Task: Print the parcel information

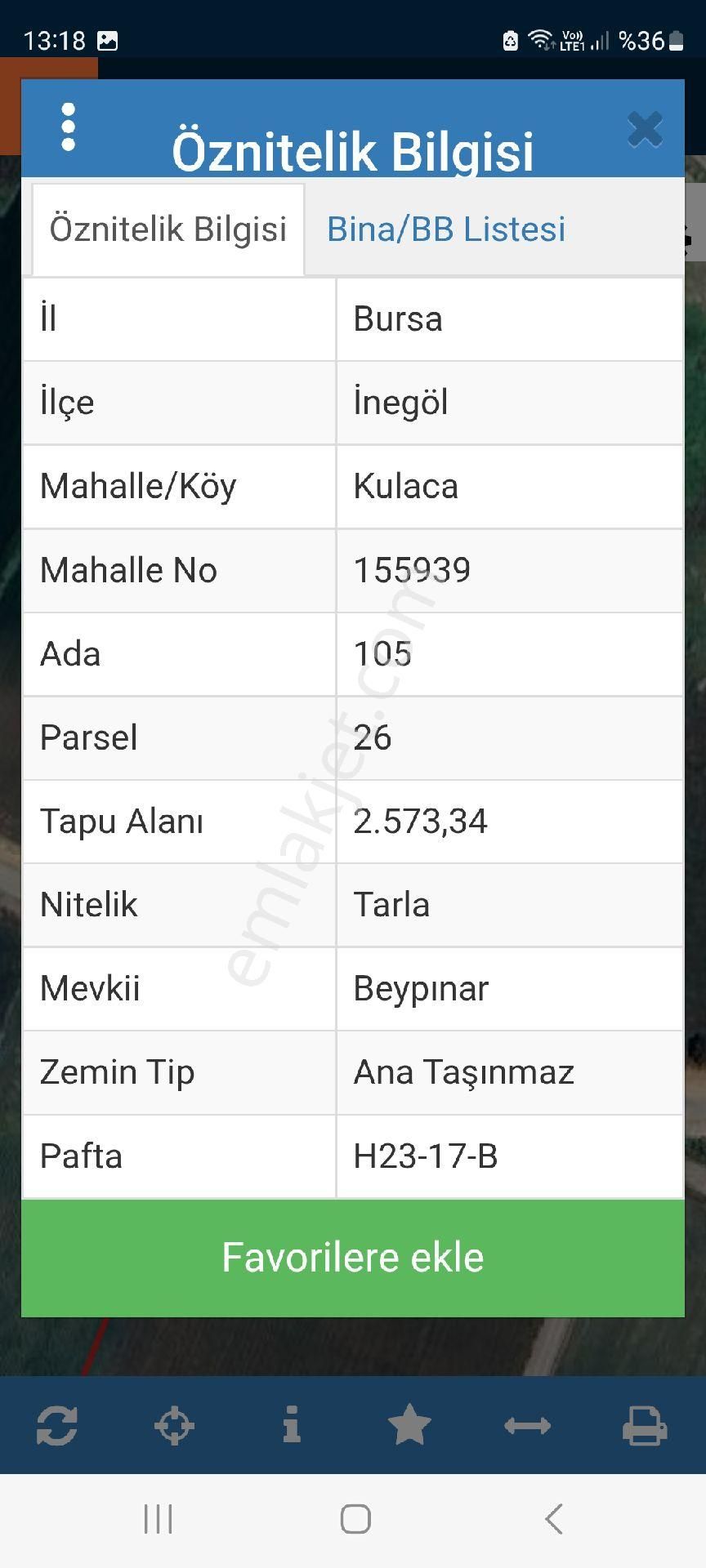Action: [644, 1426]
